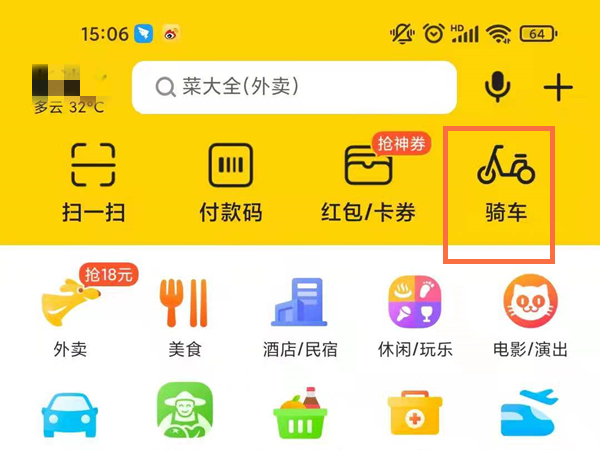Viewport: 600px width, 450px height.
Task: Tap the location and weather display
Action: click(x=68, y=90)
